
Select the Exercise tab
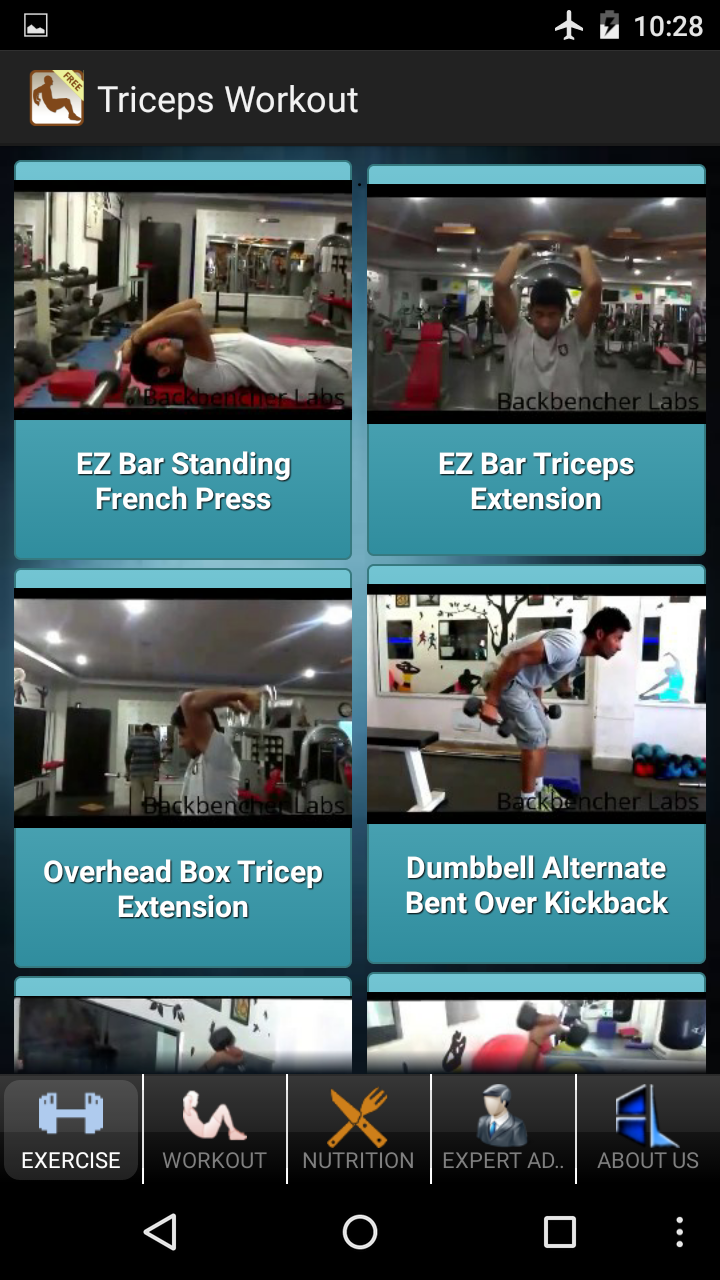point(71,1130)
